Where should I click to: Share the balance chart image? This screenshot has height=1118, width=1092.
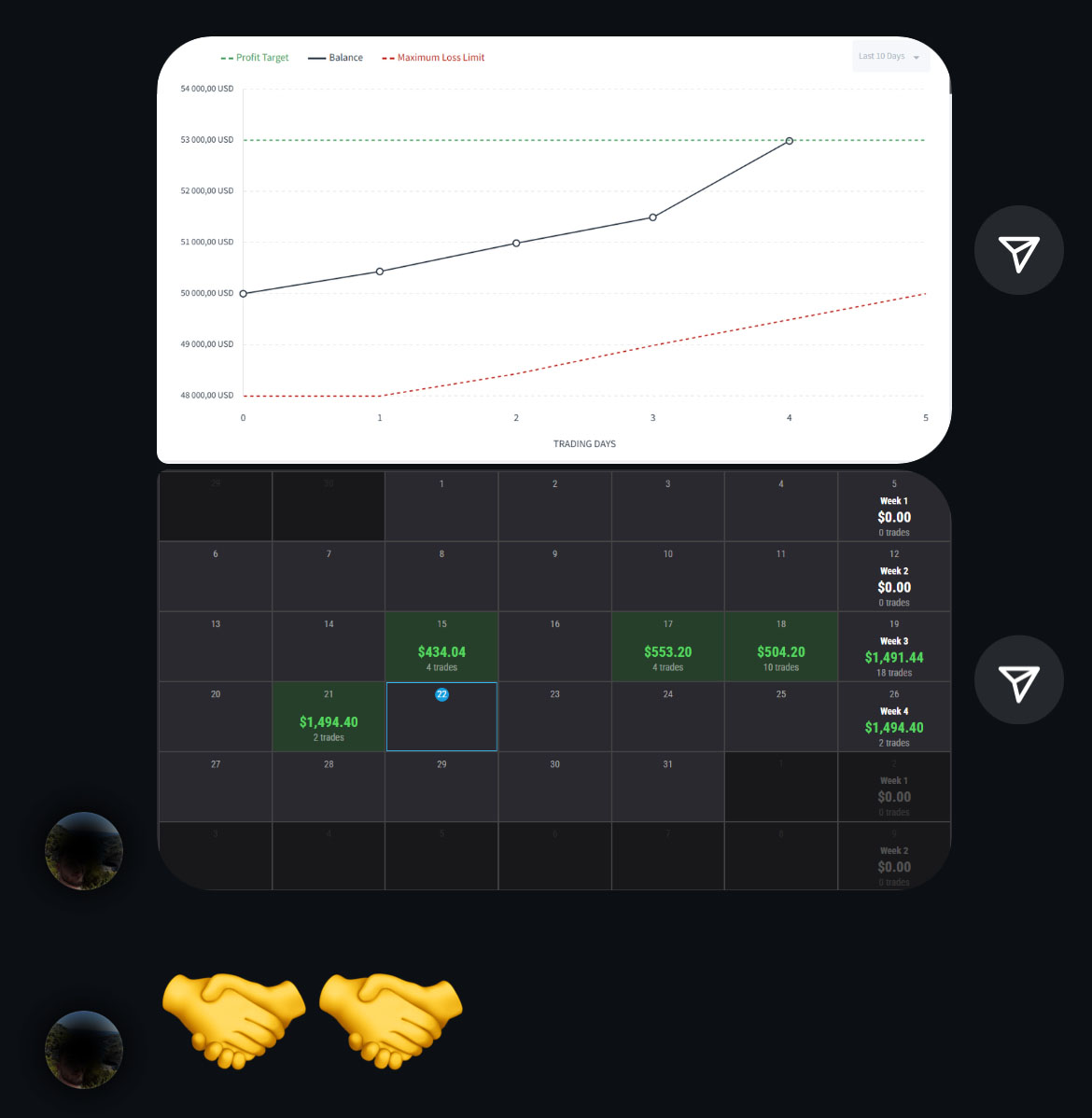coord(1018,250)
